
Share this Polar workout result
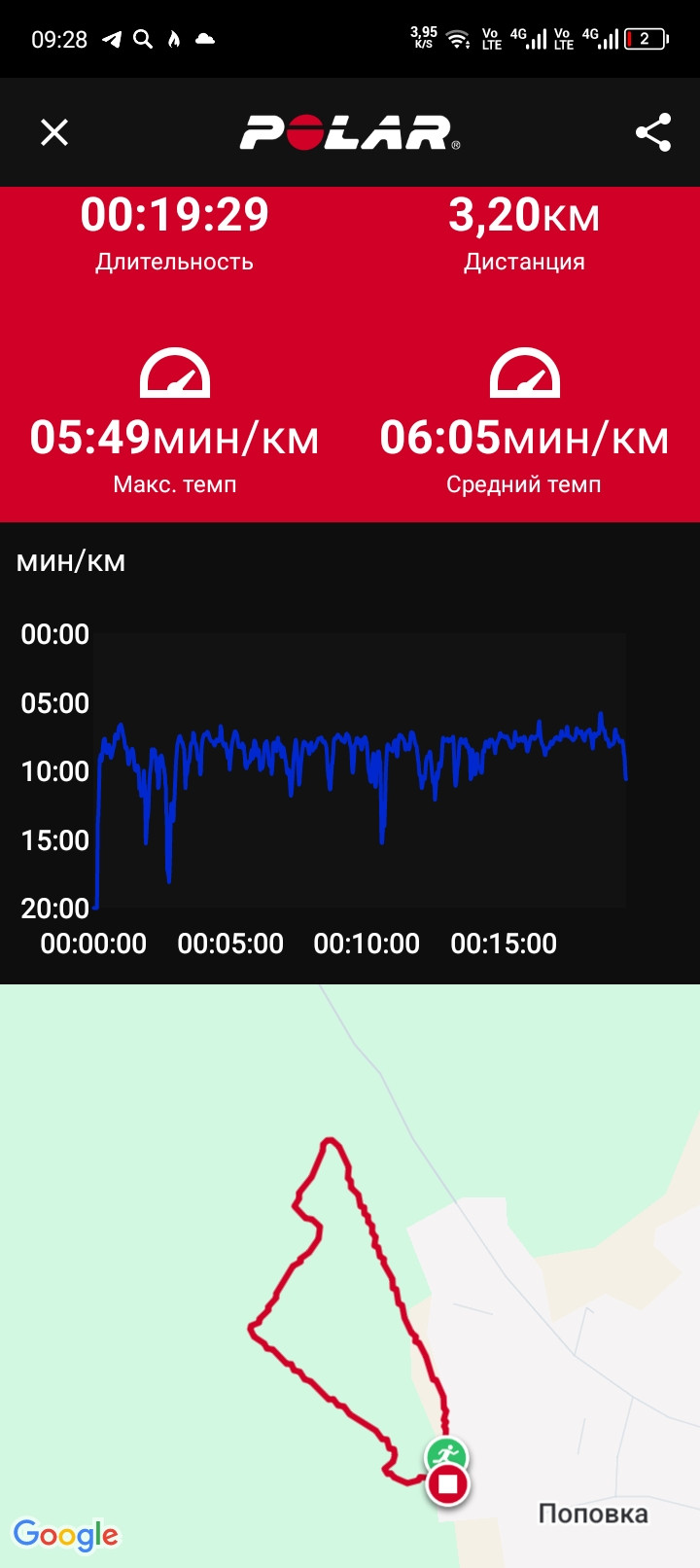coord(653,132)
